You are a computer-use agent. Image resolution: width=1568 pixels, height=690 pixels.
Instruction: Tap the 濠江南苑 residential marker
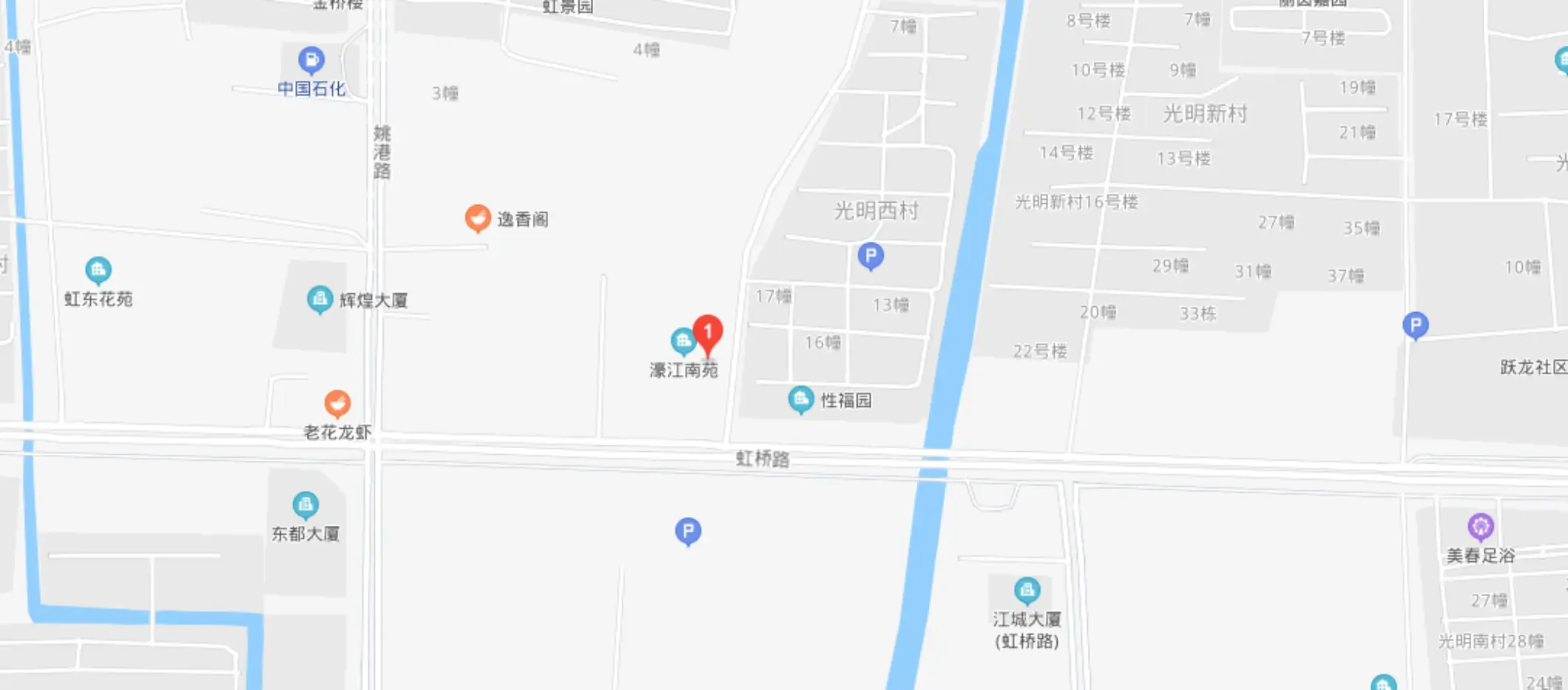point(682,342)
